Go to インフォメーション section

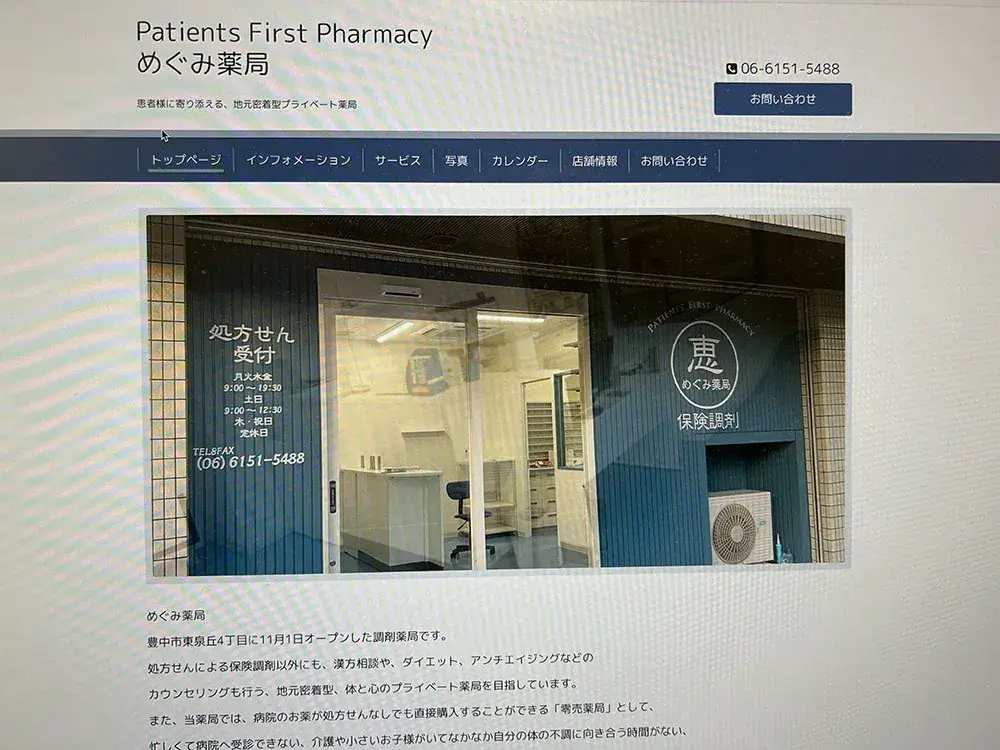point(298,160)
